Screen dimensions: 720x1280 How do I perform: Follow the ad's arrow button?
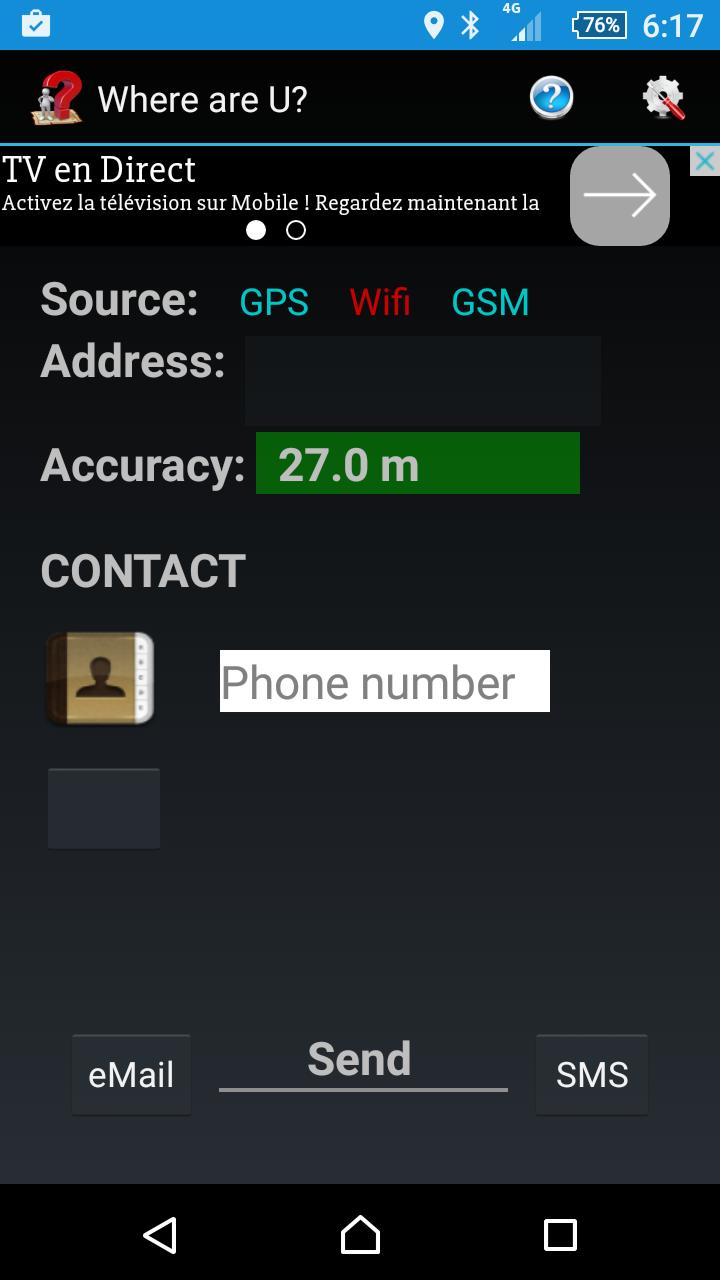(x=619, y=196)
